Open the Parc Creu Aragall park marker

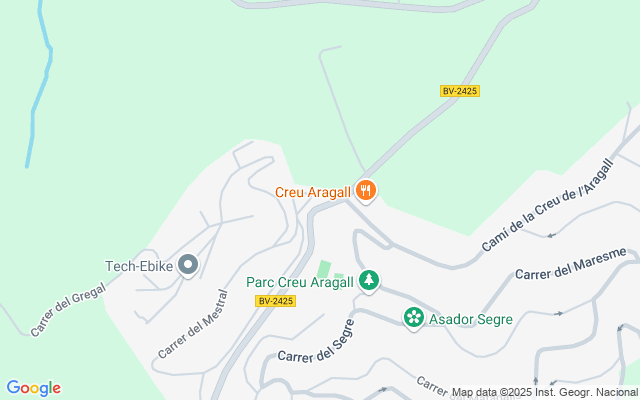click(x=370, y=281)
